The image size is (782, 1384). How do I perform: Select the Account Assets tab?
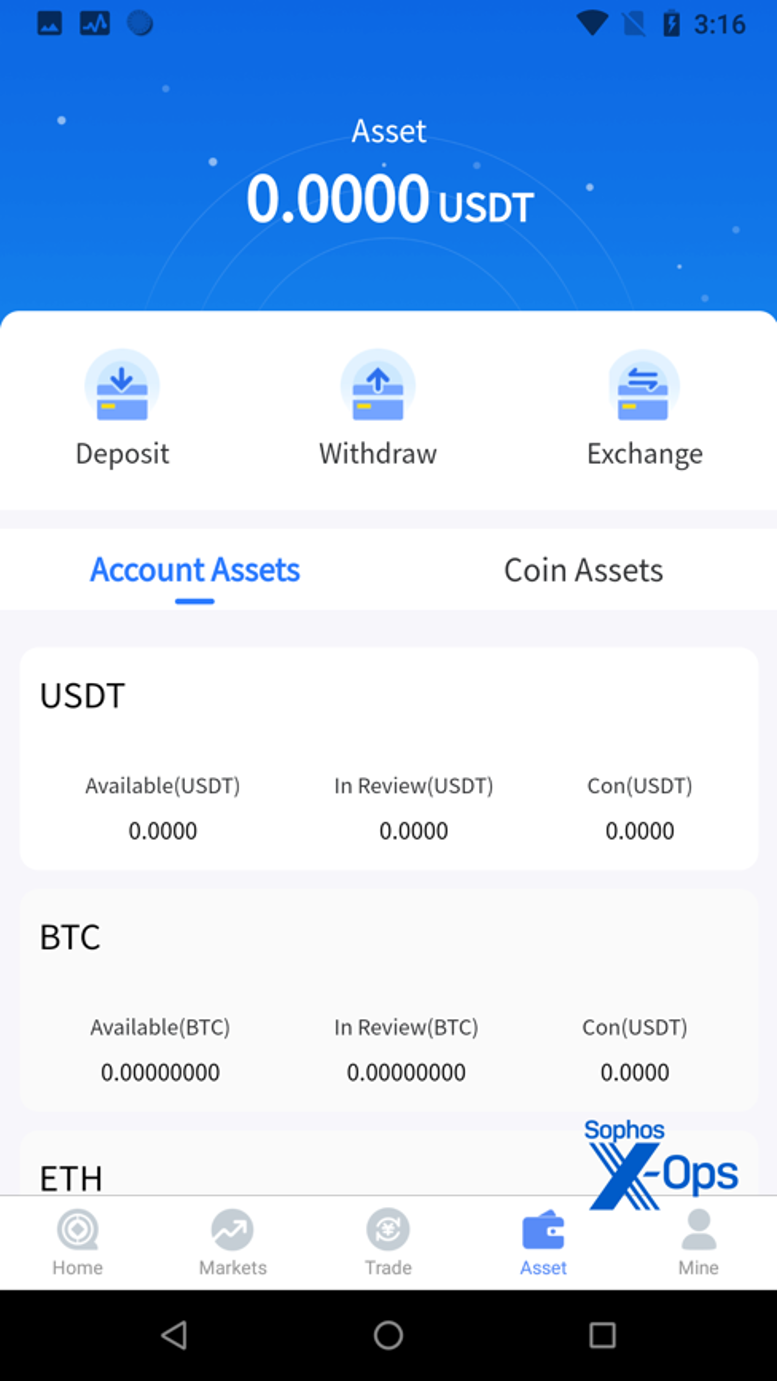[x=194, y=569]
